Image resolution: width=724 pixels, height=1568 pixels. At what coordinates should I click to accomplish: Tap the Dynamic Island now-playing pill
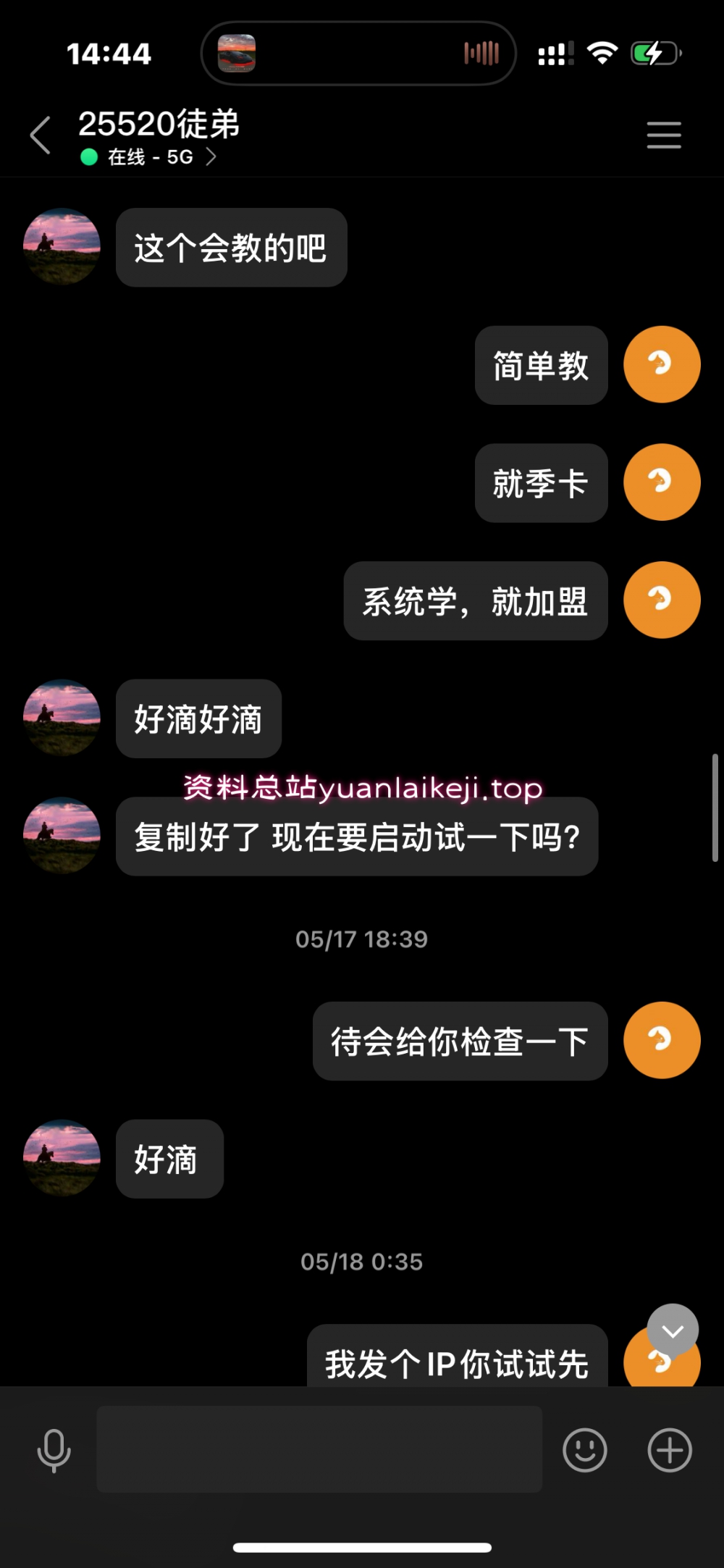358,54
